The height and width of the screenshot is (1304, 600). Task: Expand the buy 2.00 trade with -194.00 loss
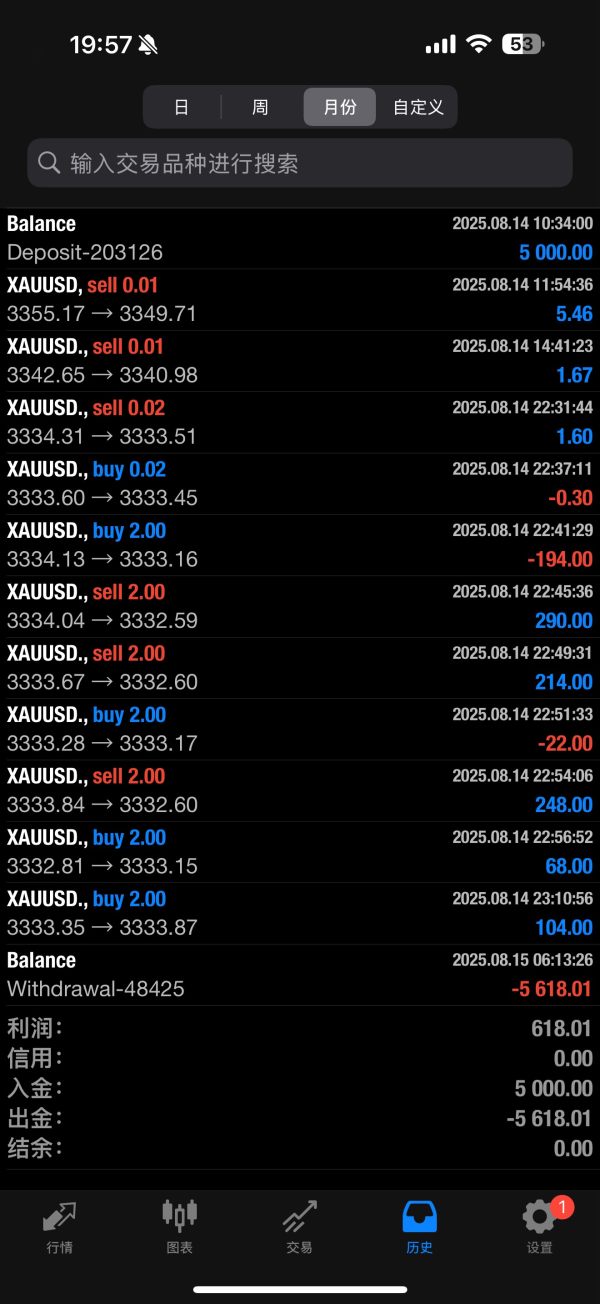pos(300,545)
